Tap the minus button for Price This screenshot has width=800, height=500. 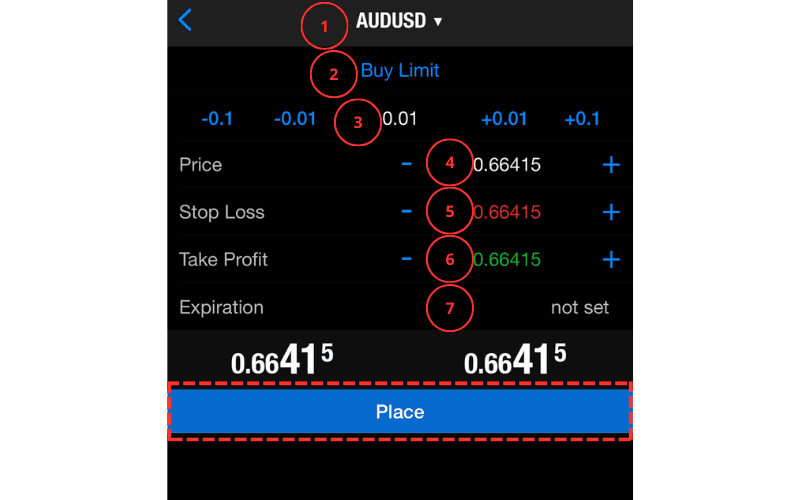[407, 164]
